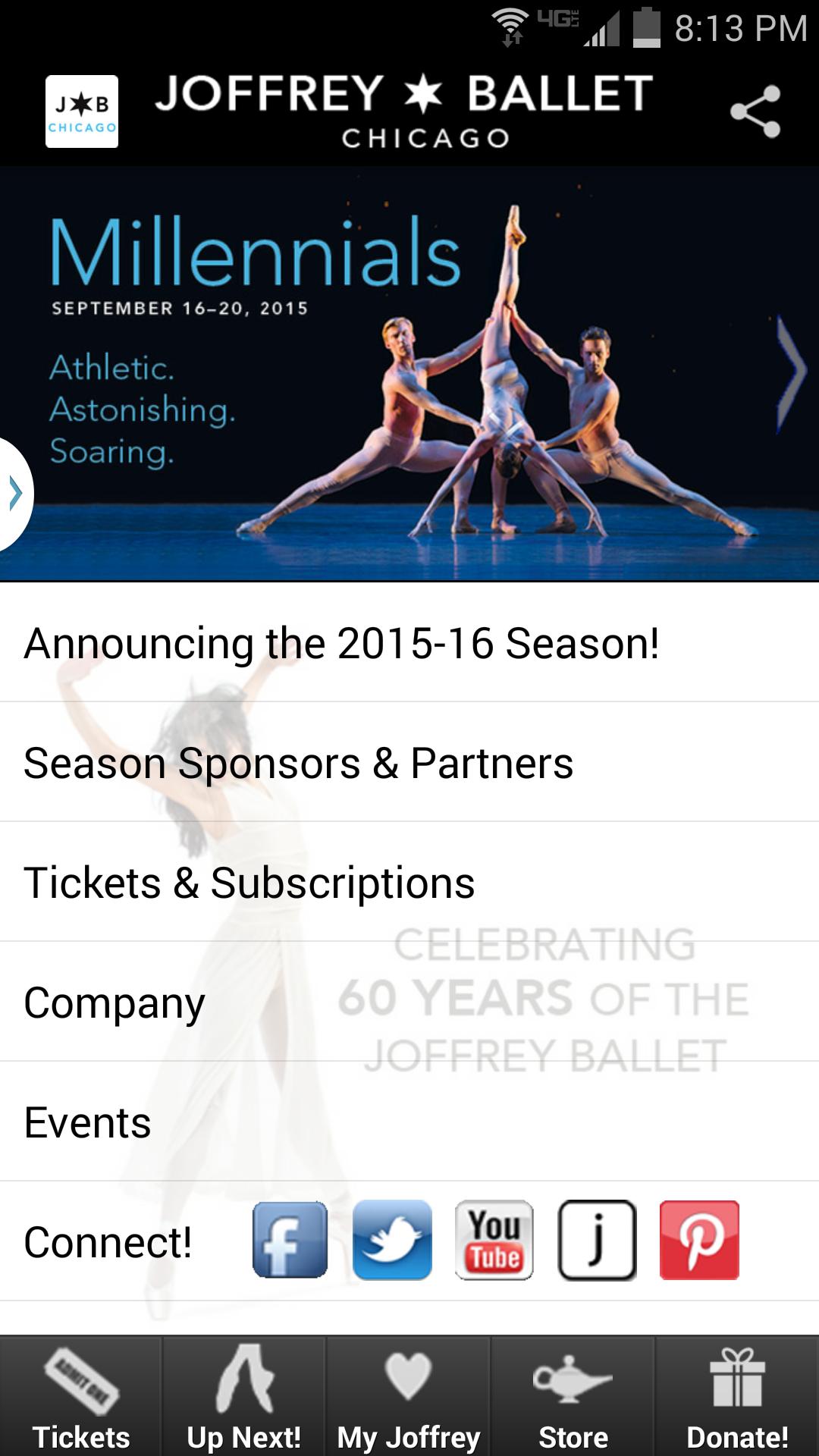This screenshot has height=1456, width=819.
Task: Click the gift icon for Donate!
Action: coord(736,1384)
